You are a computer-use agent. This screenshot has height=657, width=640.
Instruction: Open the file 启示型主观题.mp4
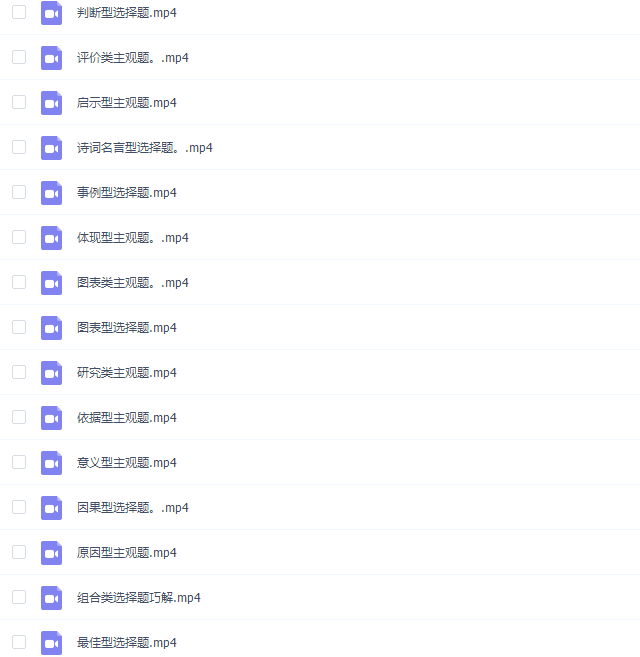(x=126, y=103)
